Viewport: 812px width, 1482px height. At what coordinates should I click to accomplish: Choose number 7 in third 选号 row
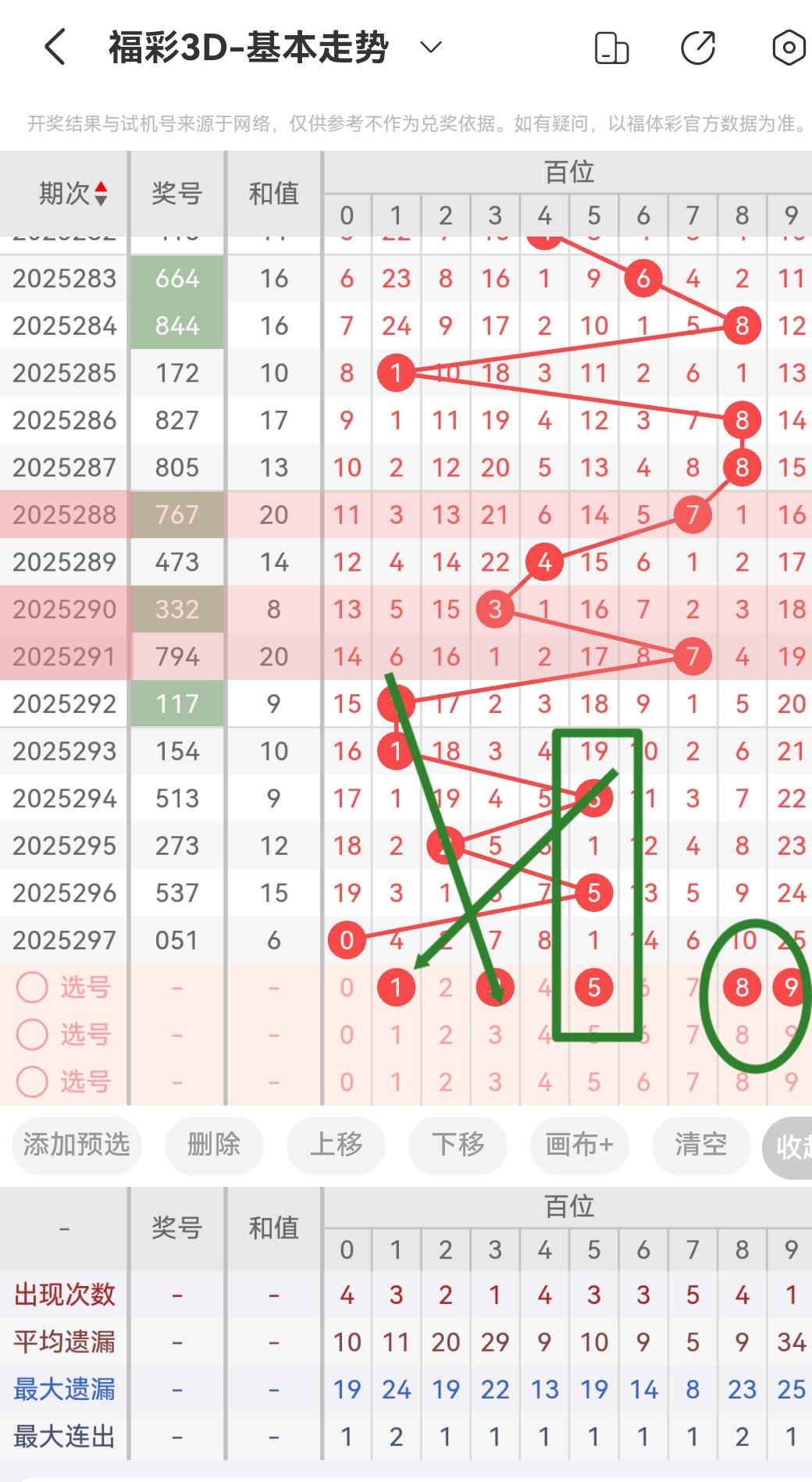[x=693, y=1081]
